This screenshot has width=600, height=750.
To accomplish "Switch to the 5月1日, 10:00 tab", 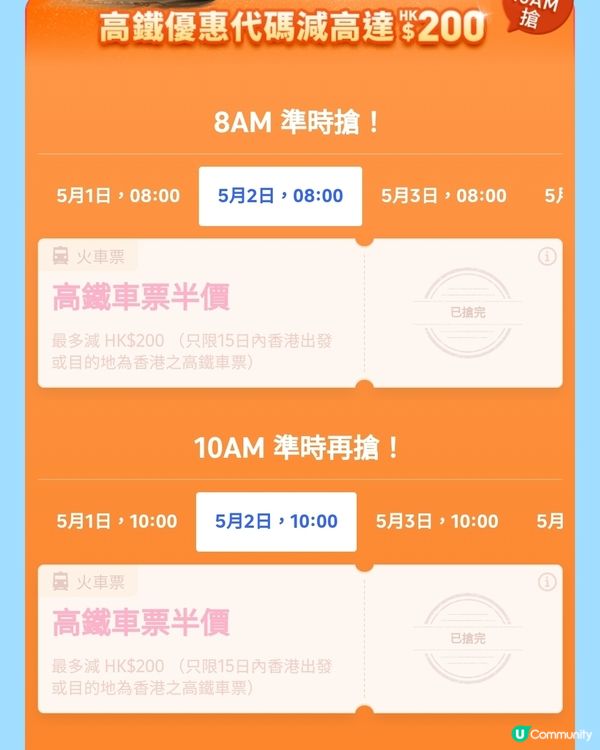I will [x=116, y=521].
